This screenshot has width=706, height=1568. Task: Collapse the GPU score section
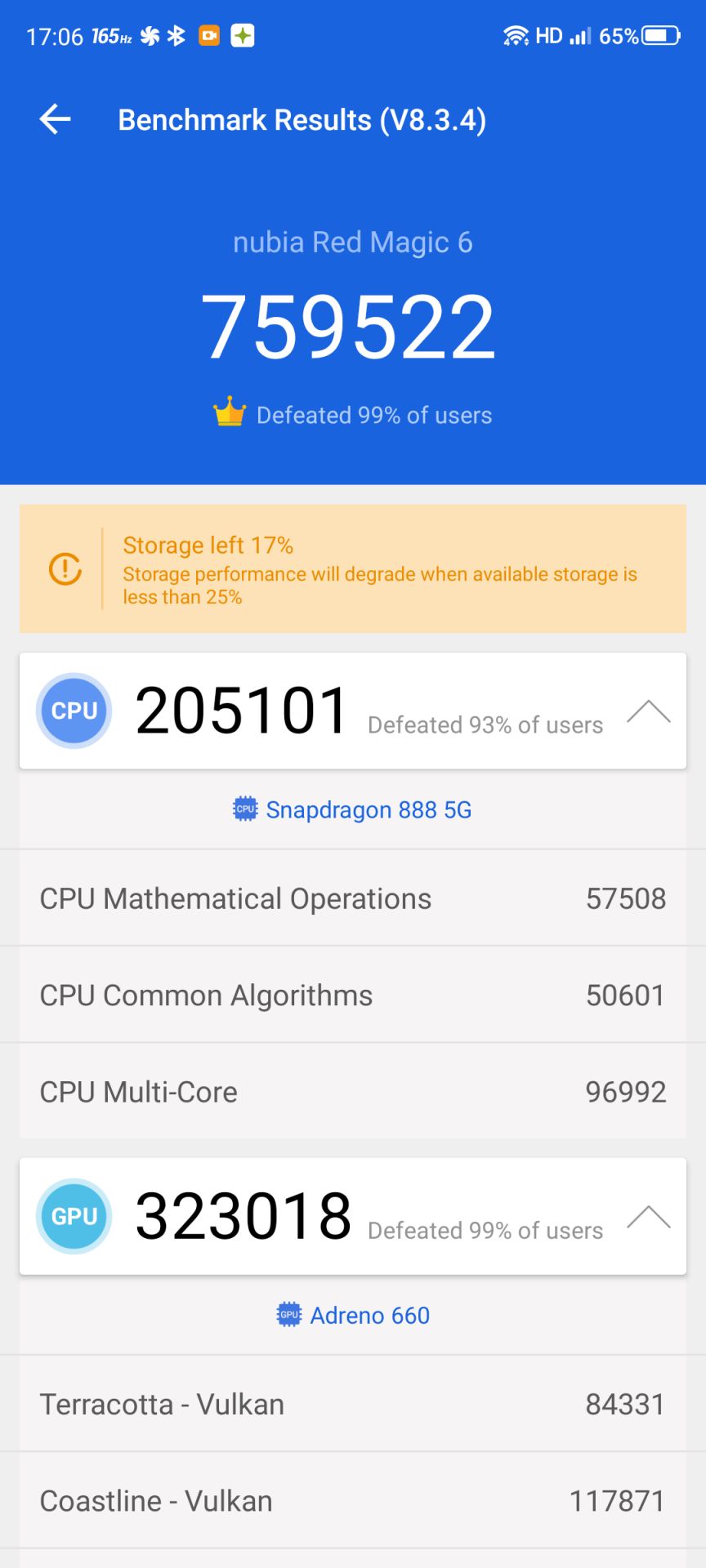point(649,1217)
